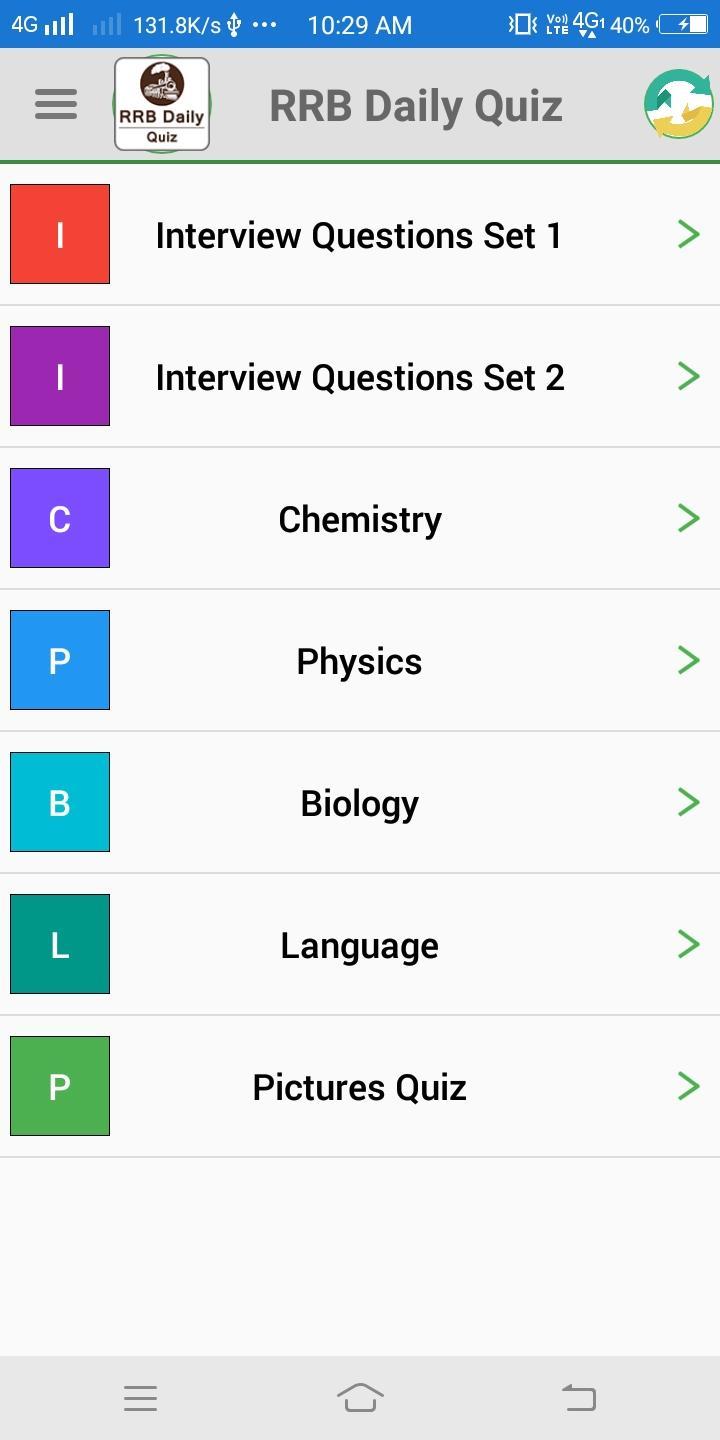Open Interview Questions Set 2
This screenshot has height=1440, width=720.
pyautogui.click(x=360, y=377)
